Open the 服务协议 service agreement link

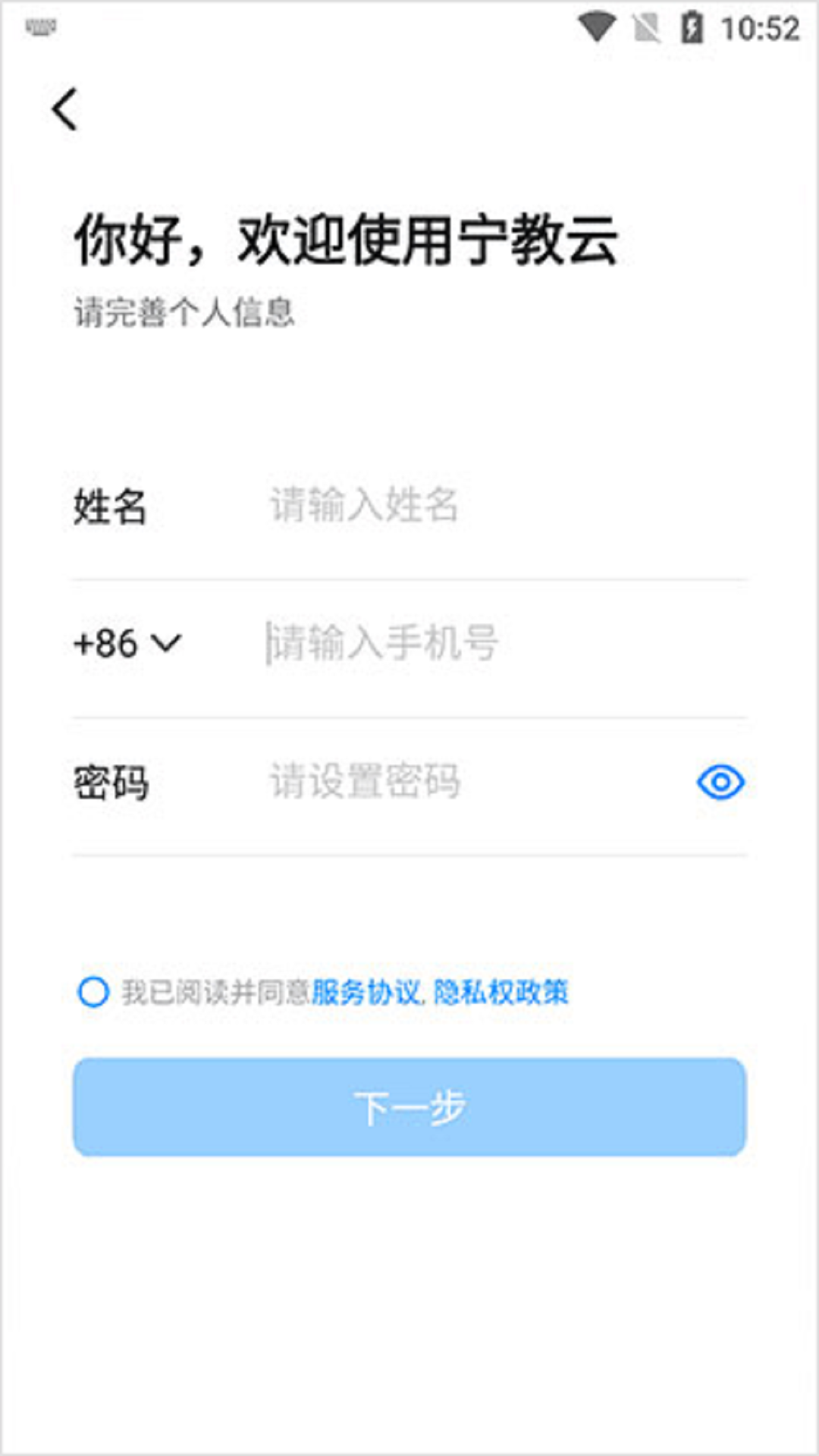pyautogui.click(x=366, y=992)
